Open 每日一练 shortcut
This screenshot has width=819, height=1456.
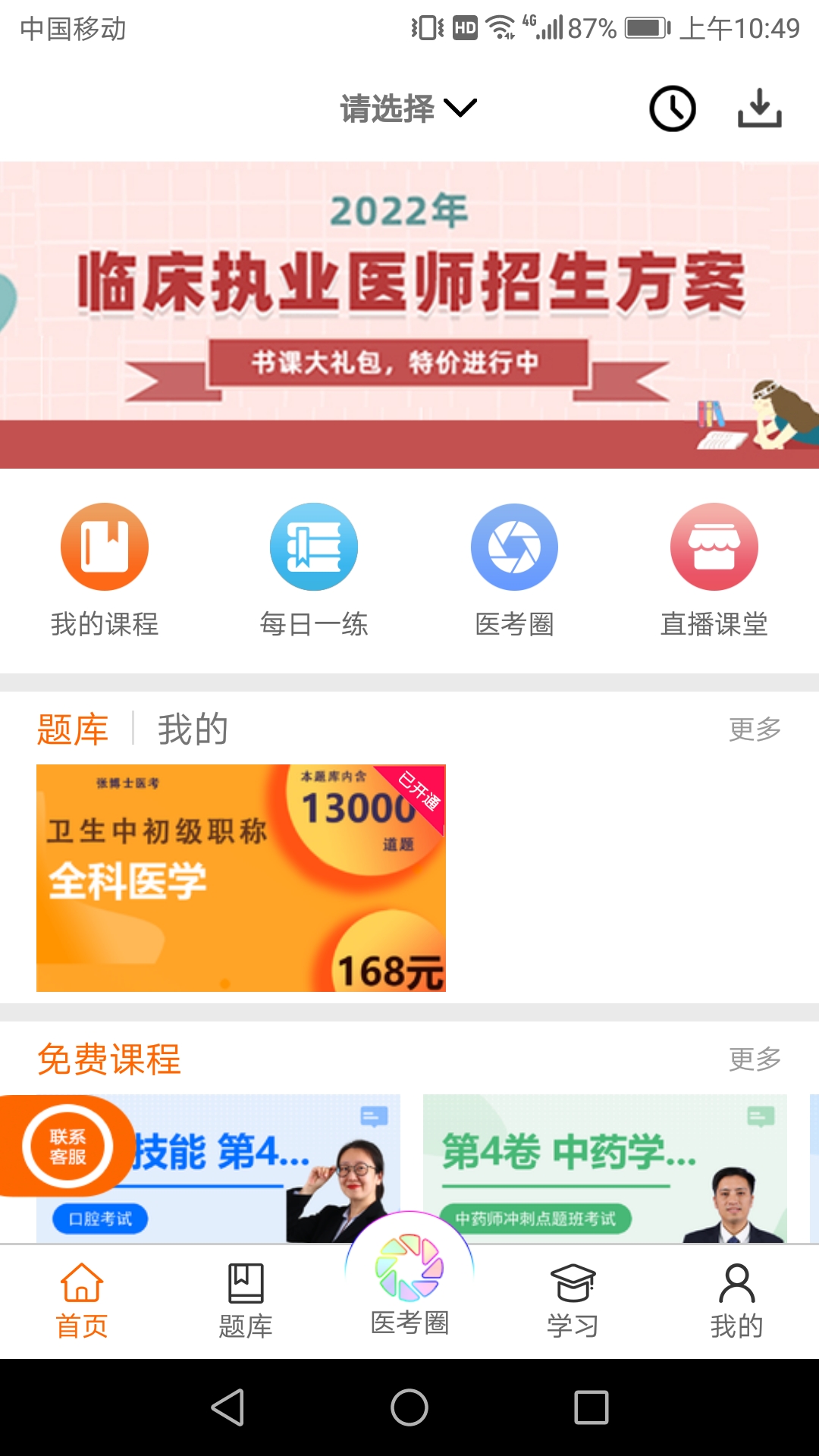pos(313,569)
